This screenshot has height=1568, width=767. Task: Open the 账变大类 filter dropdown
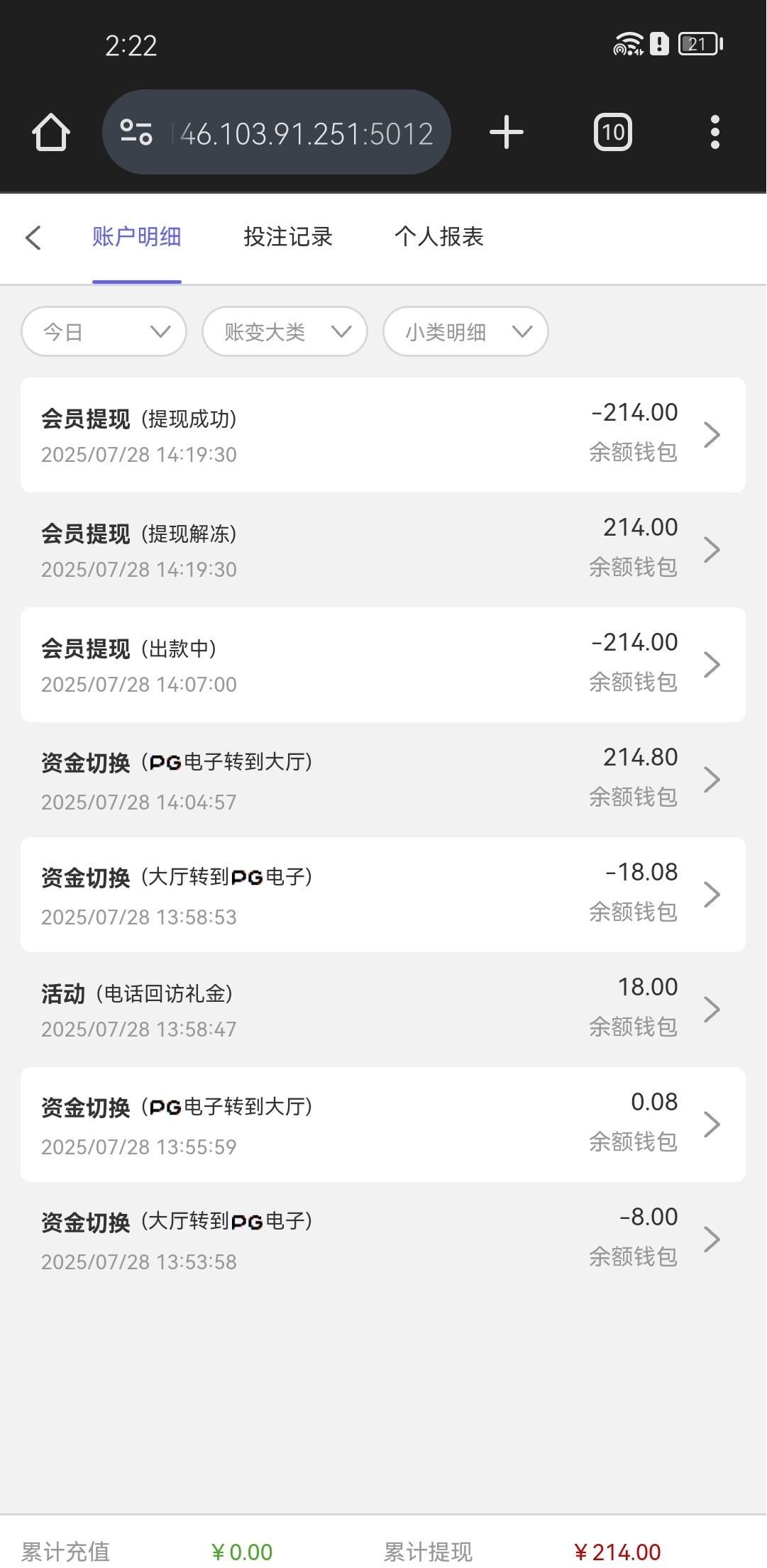(285, 331)
